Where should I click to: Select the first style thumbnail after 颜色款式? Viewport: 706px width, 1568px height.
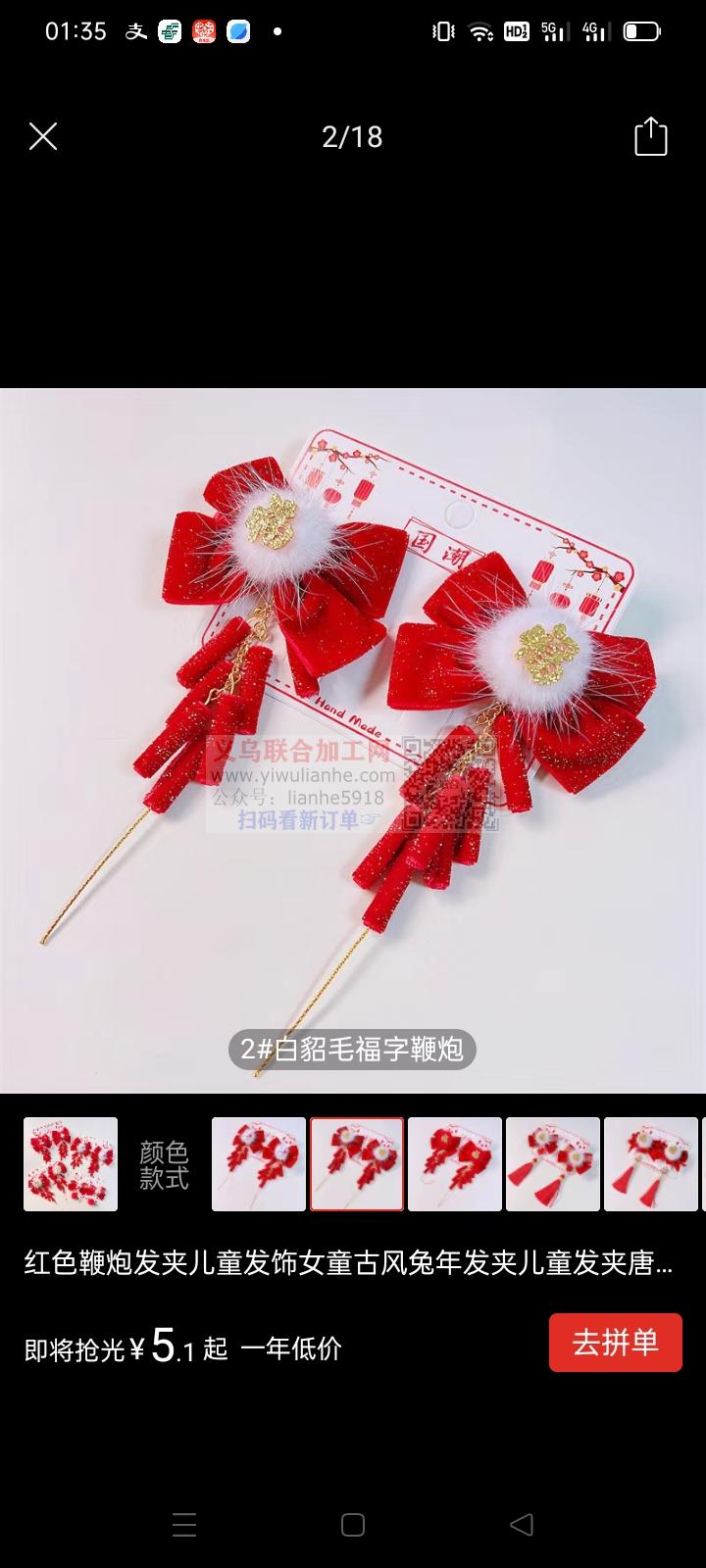click(259, 1164)
